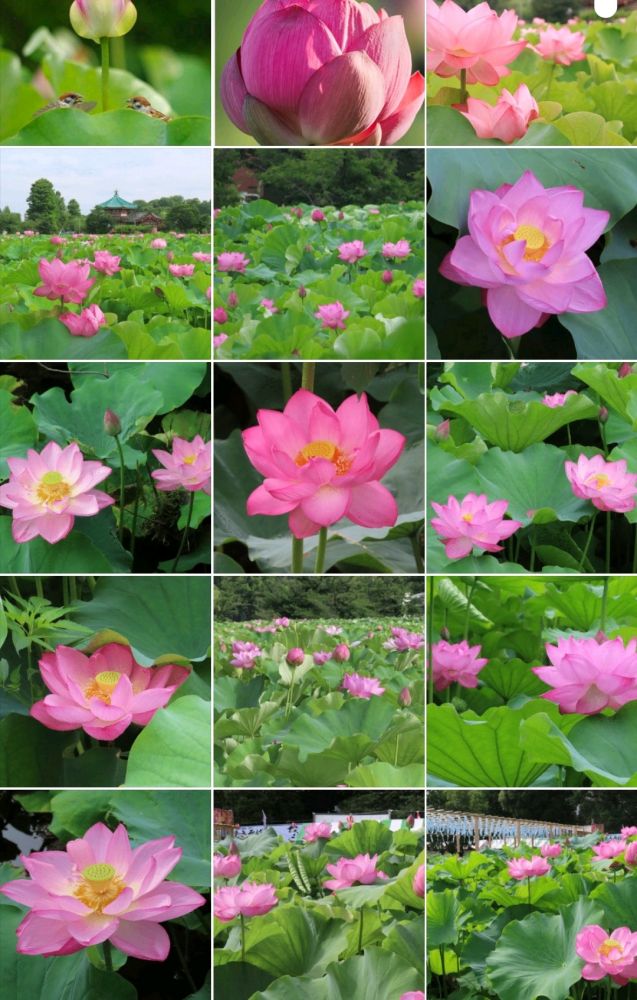View the deep pink lotus with the orange center

pos(318,467)
